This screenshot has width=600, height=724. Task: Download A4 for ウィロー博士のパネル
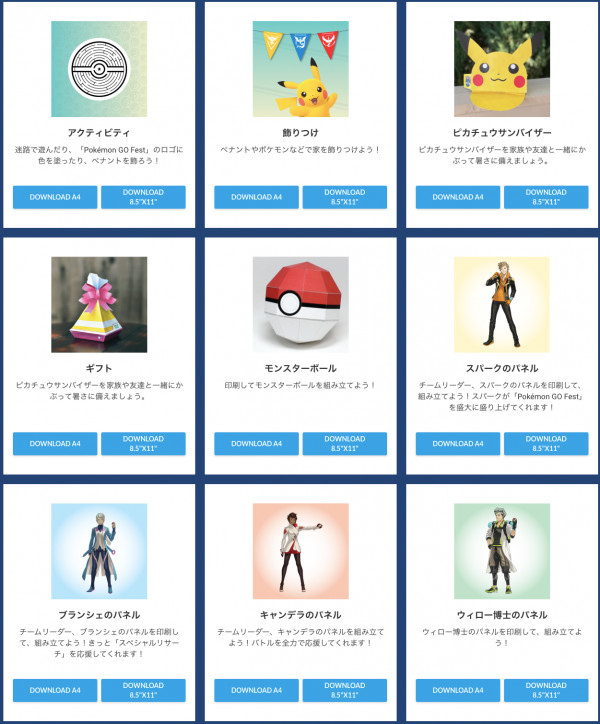[x=458, y=690]
